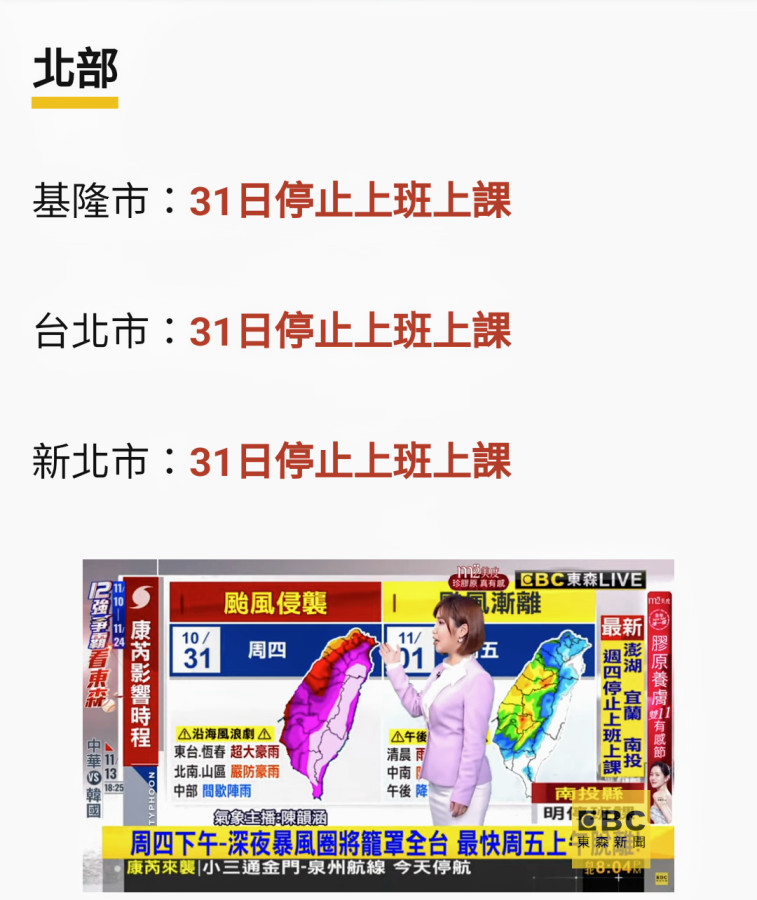Viewport: 757px width, 900px height.
Task: Open the typhoon news broadcast image
Action: click(x=378, y=724)
